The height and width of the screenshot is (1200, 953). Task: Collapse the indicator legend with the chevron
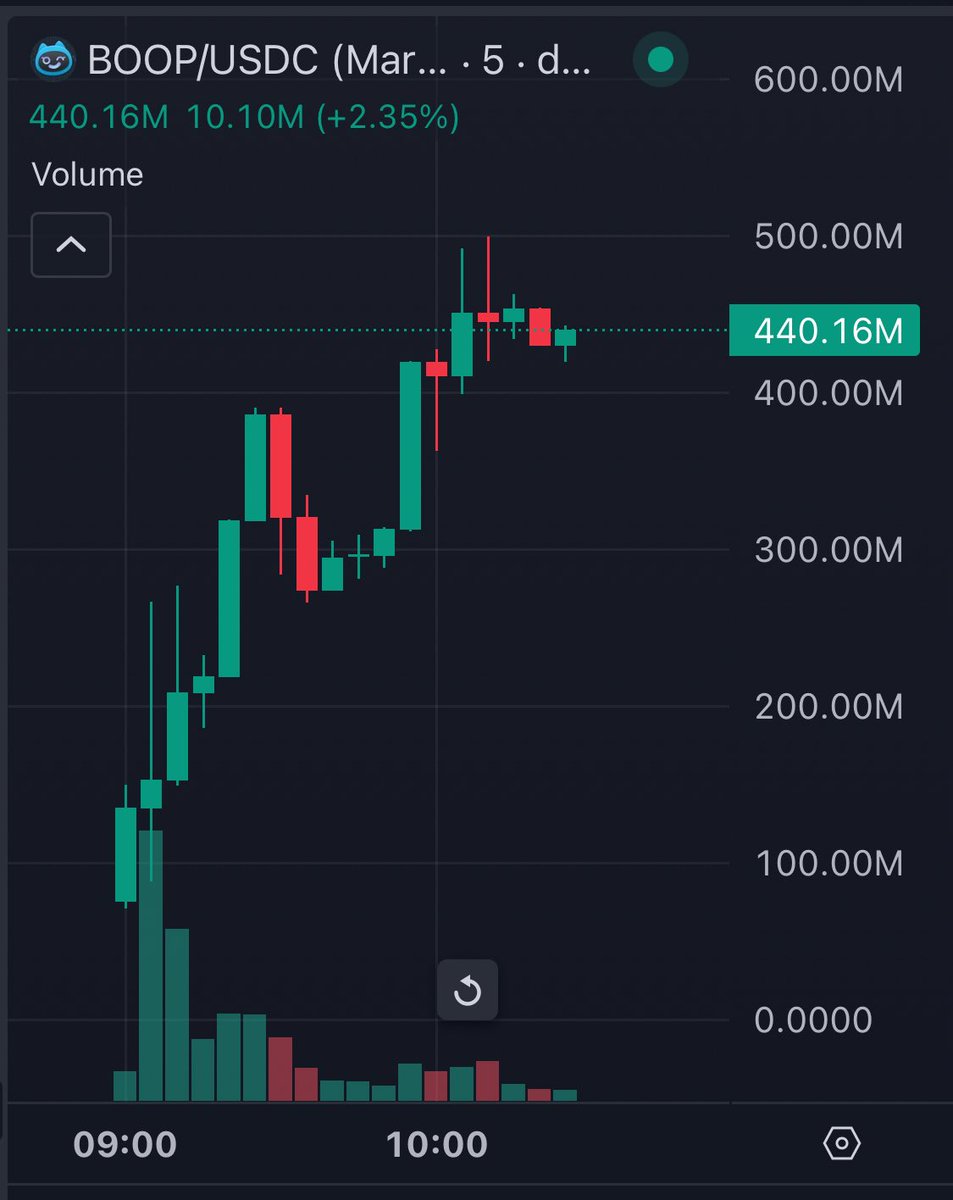(x=71, y=245)
